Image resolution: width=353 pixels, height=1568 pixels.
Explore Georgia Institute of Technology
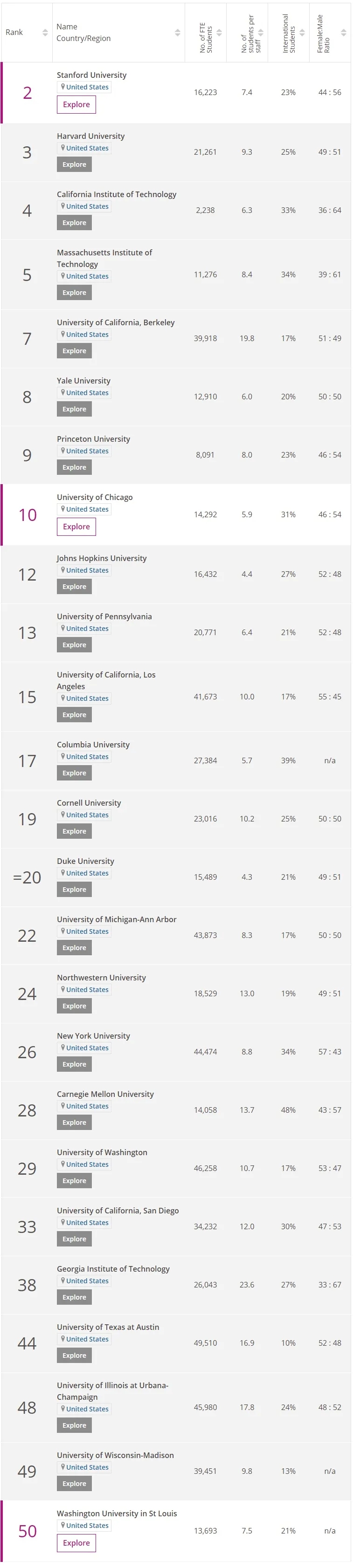(x=74, y=1297)
